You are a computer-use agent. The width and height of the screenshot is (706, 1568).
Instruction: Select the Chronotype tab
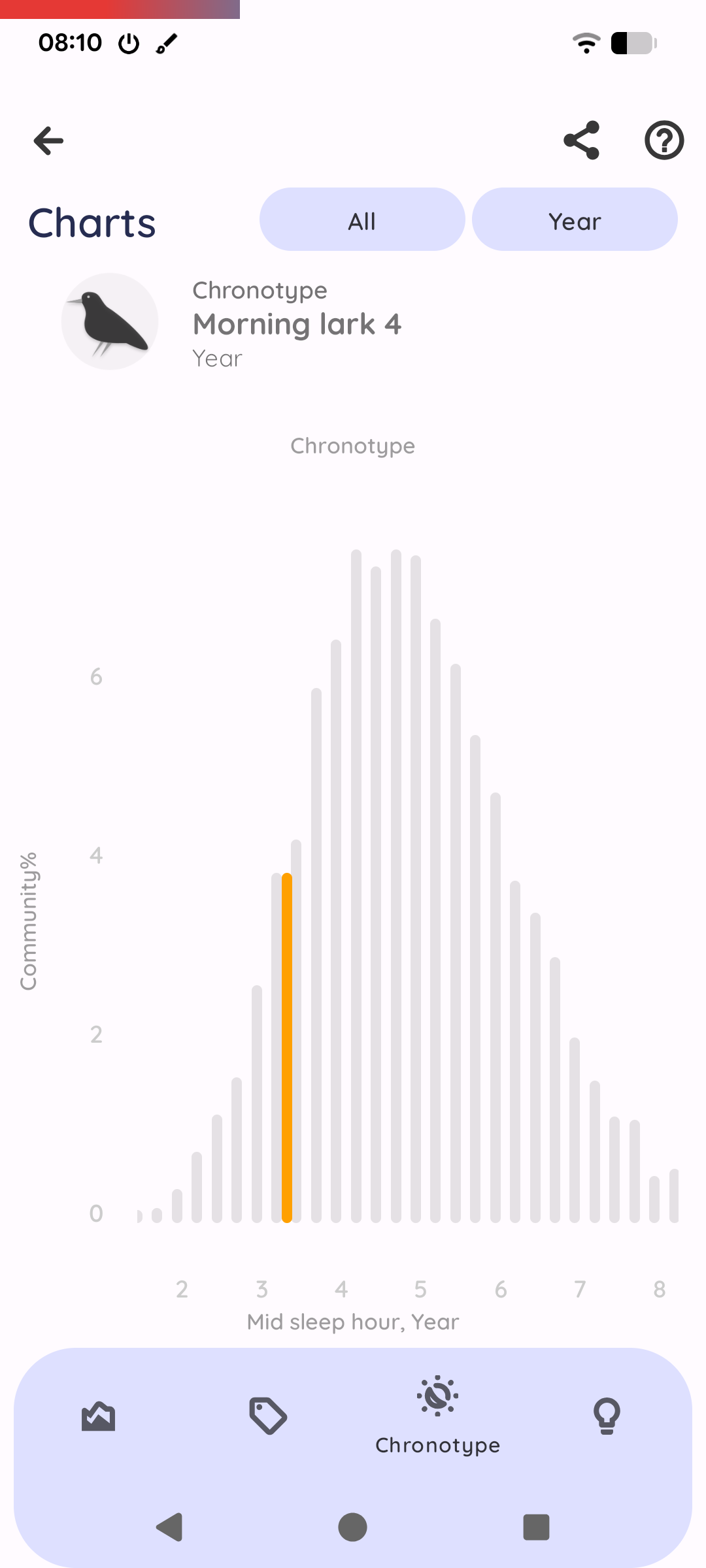437,1416
